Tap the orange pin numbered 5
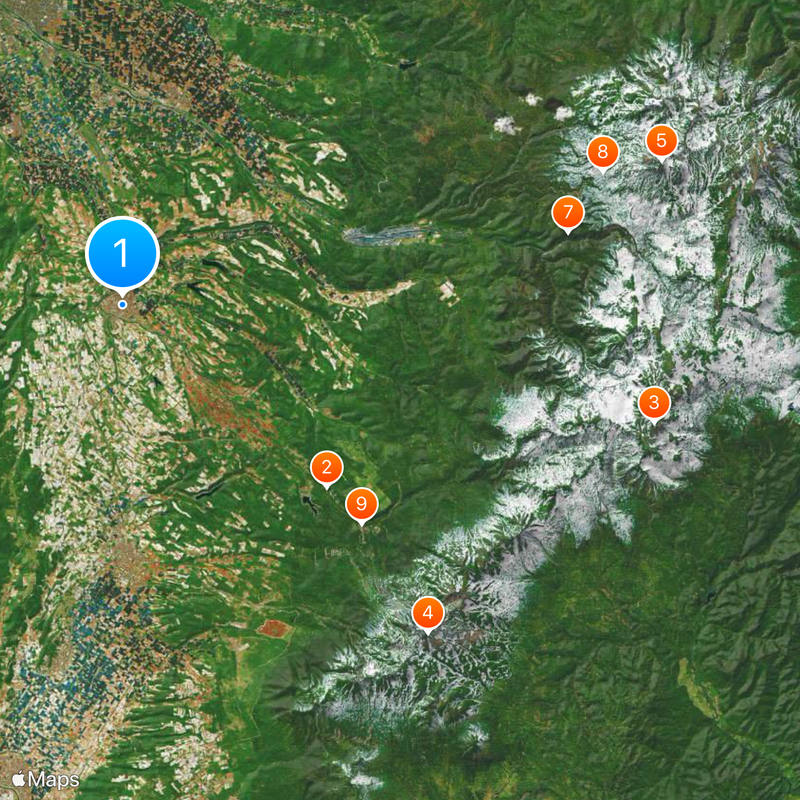 661,140
